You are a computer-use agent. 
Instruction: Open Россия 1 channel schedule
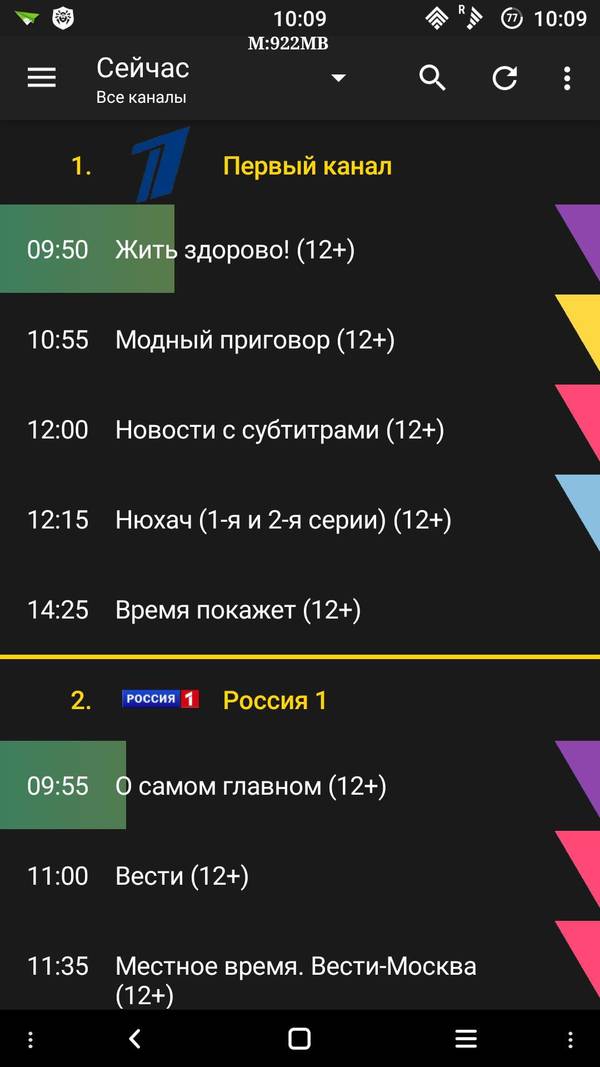pyautogui.click(x=274, y=700)
